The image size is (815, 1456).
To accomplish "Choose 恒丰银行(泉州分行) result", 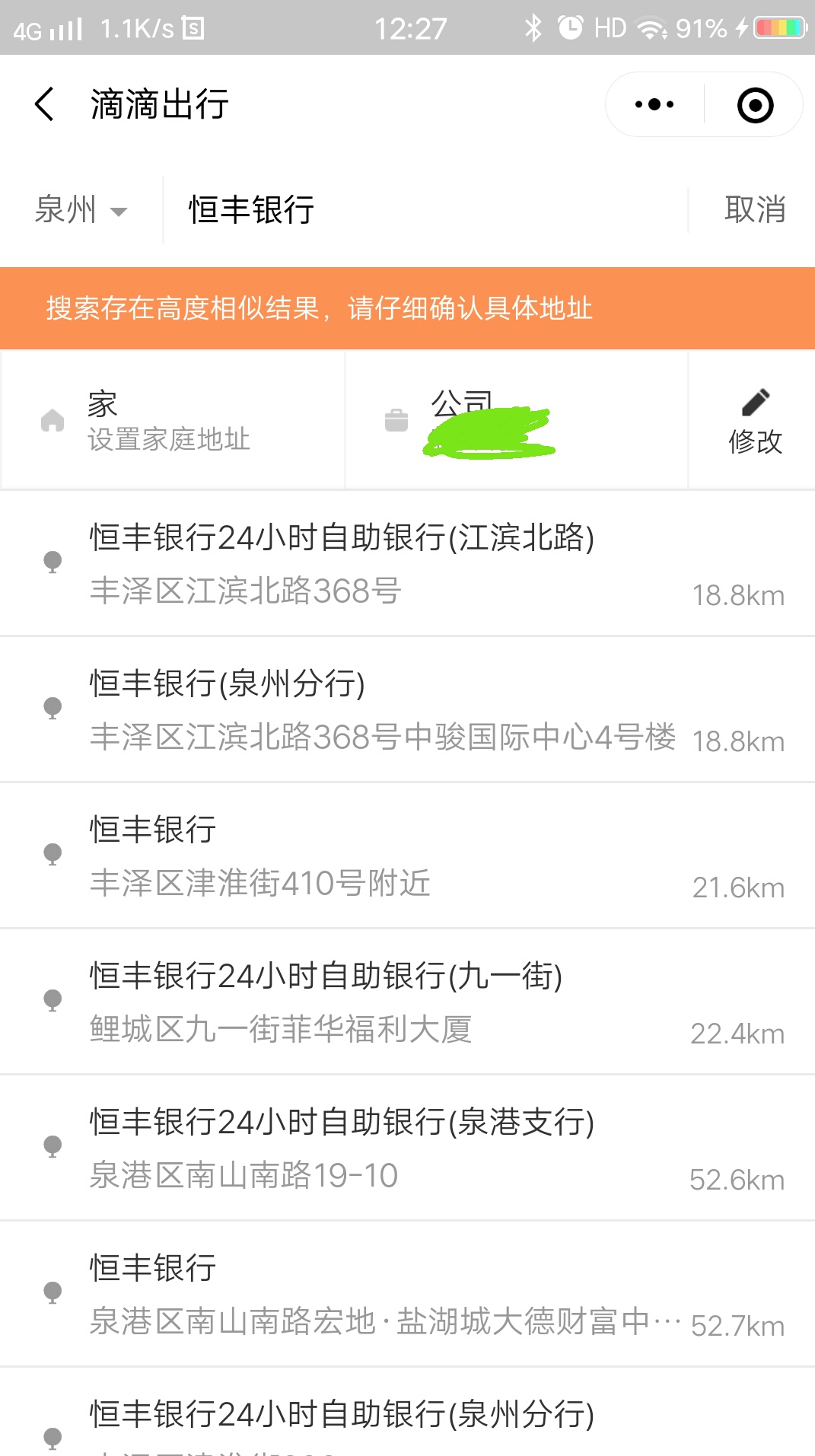I will [x=407, y=709].
